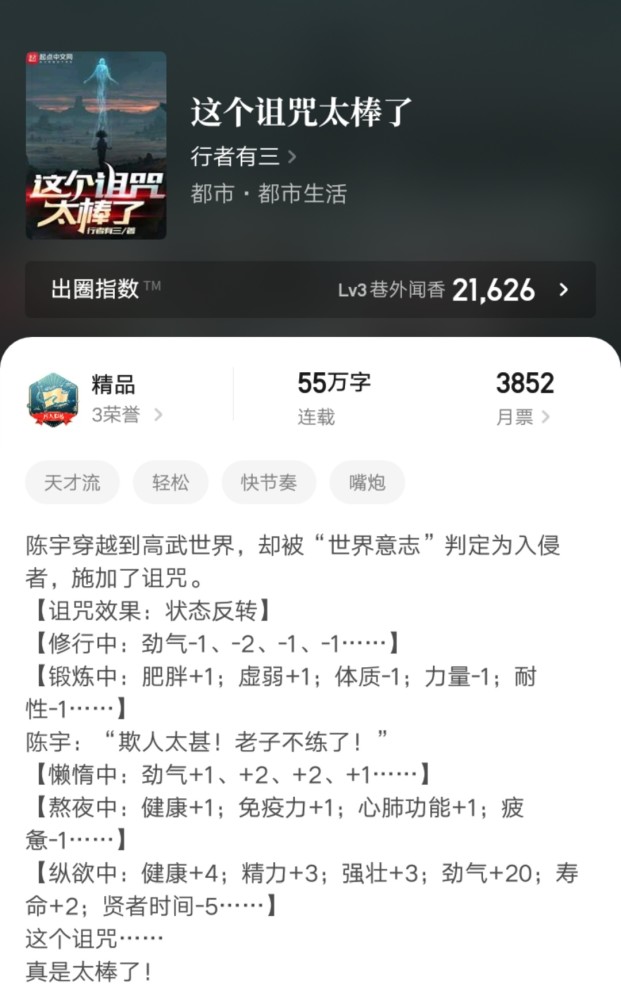Browse the 快节奏 tag
The height and width of the screenshot is (1000, 621).
pyautogui.click(x=268, y=483)
